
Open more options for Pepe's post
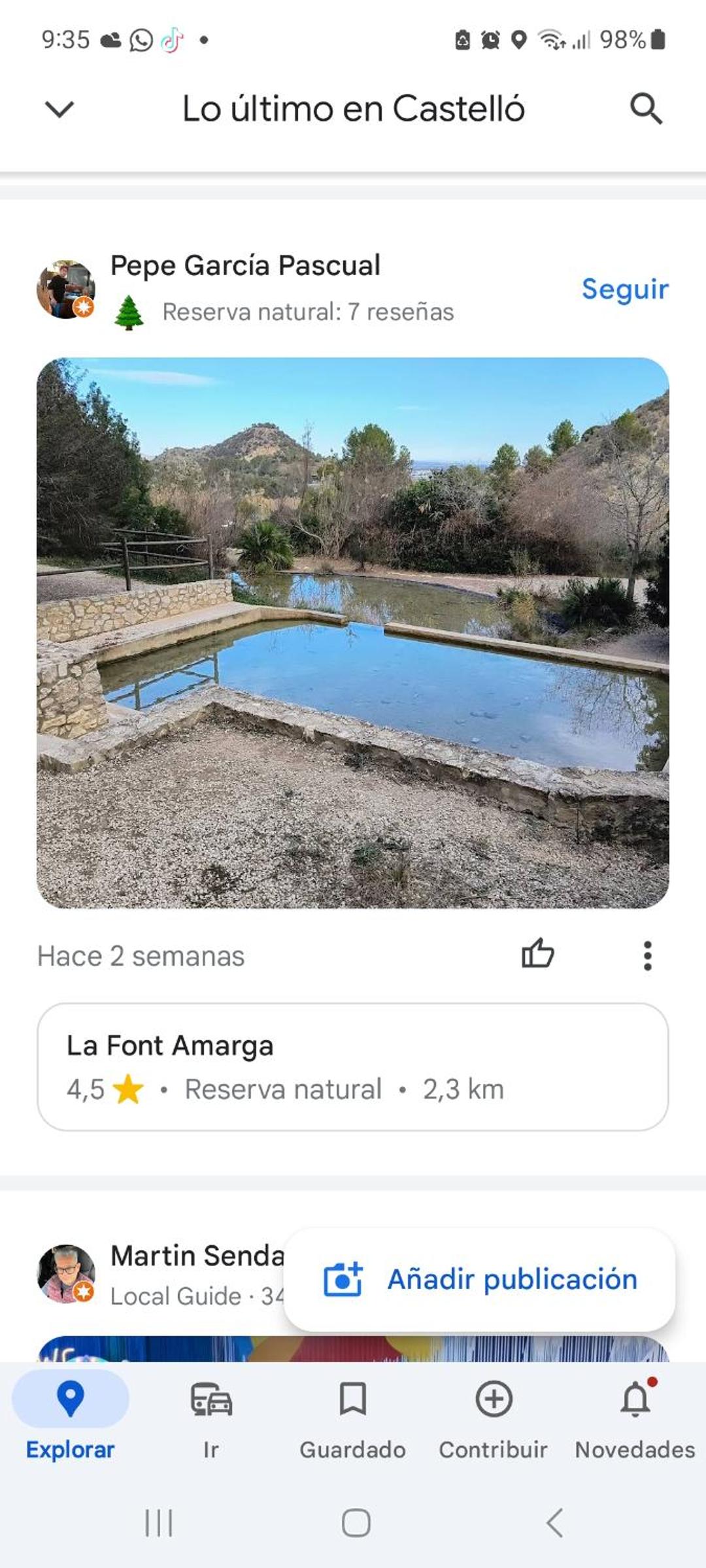coord(647,956)
